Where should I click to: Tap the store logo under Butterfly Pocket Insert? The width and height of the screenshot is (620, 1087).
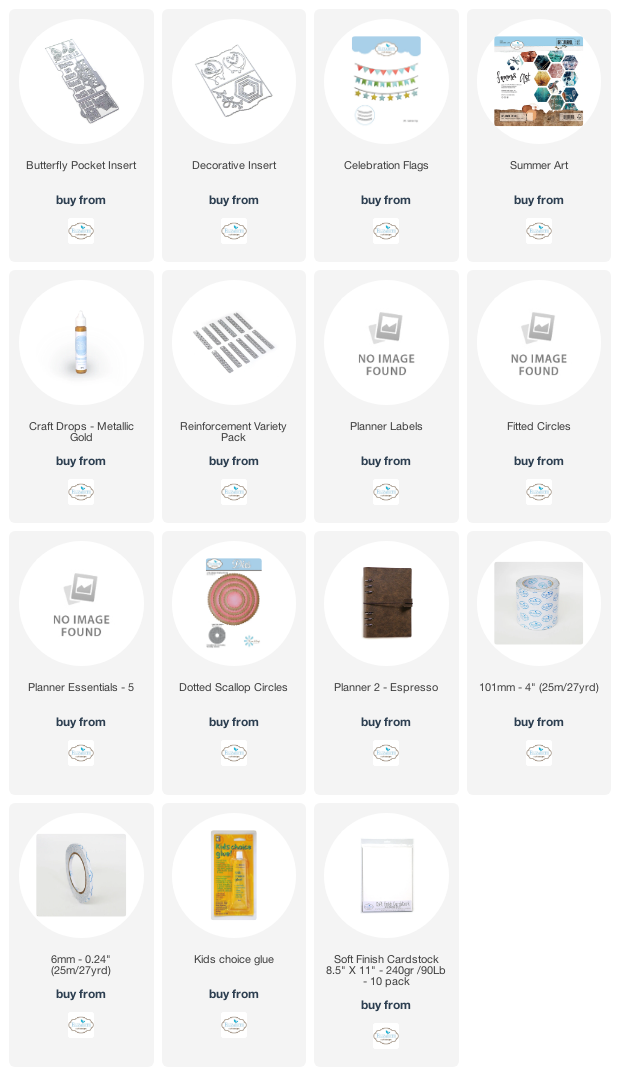click(81, 231)
